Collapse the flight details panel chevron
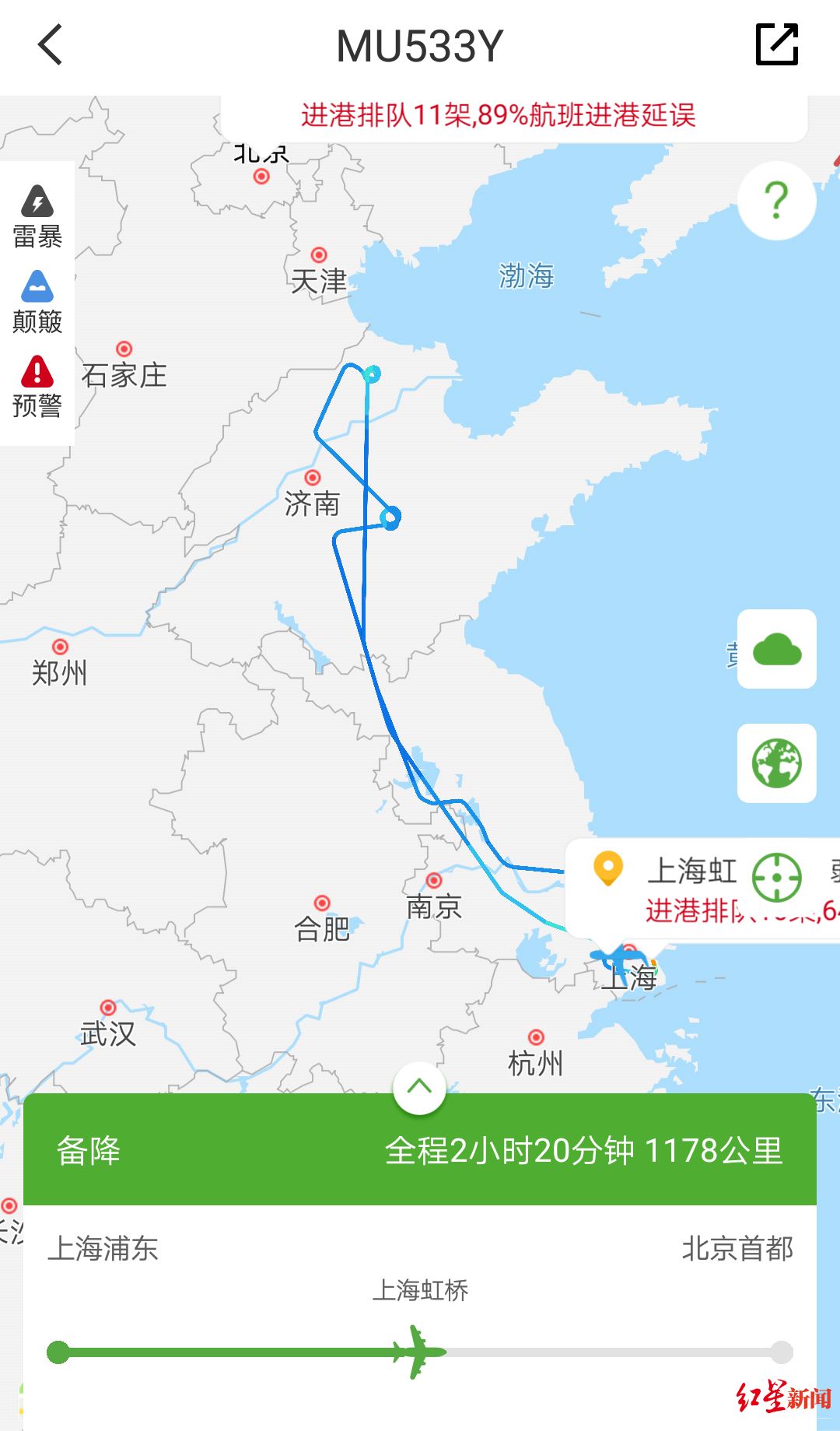Screen dimensions: 840x1431 tap(419, 1089)
